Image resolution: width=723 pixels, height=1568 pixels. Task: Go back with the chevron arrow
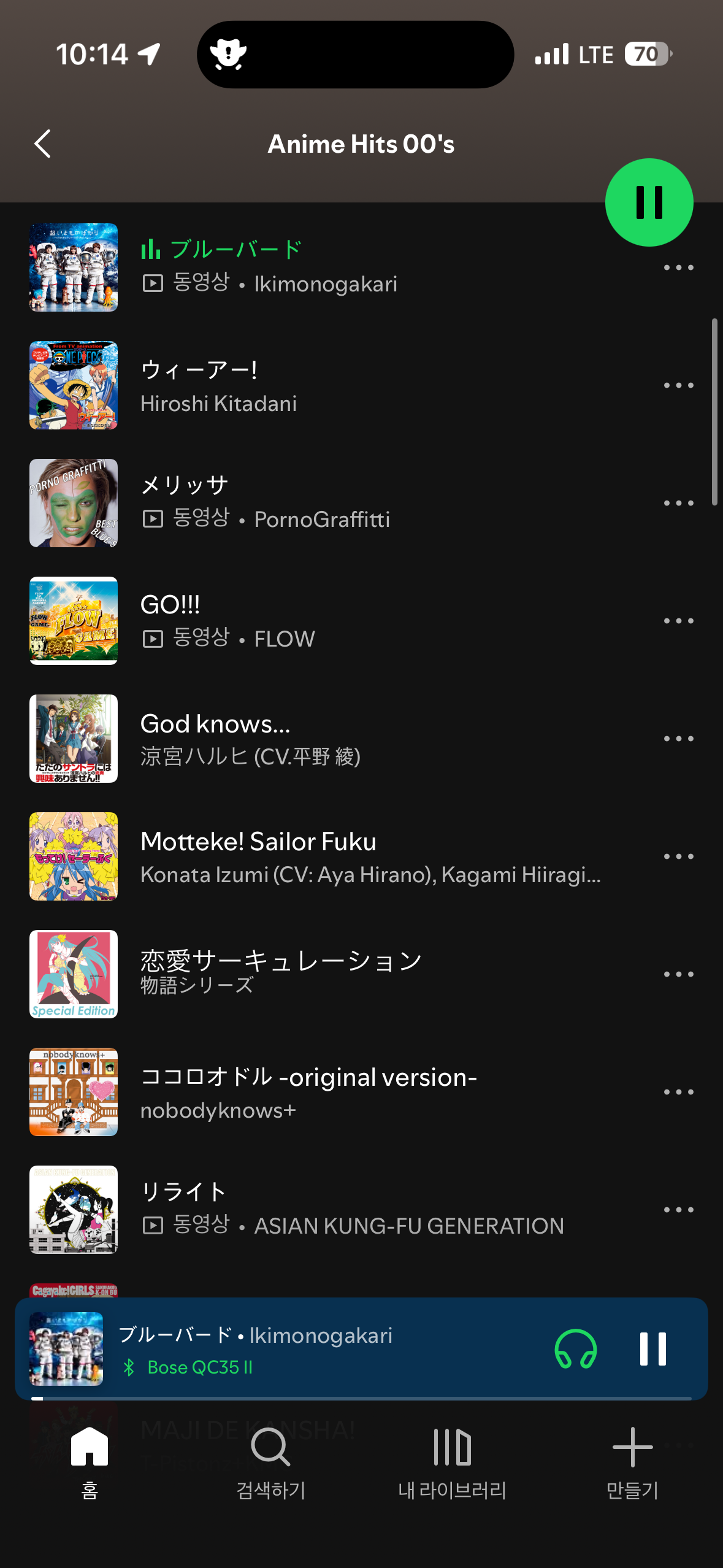click(42, 143)
